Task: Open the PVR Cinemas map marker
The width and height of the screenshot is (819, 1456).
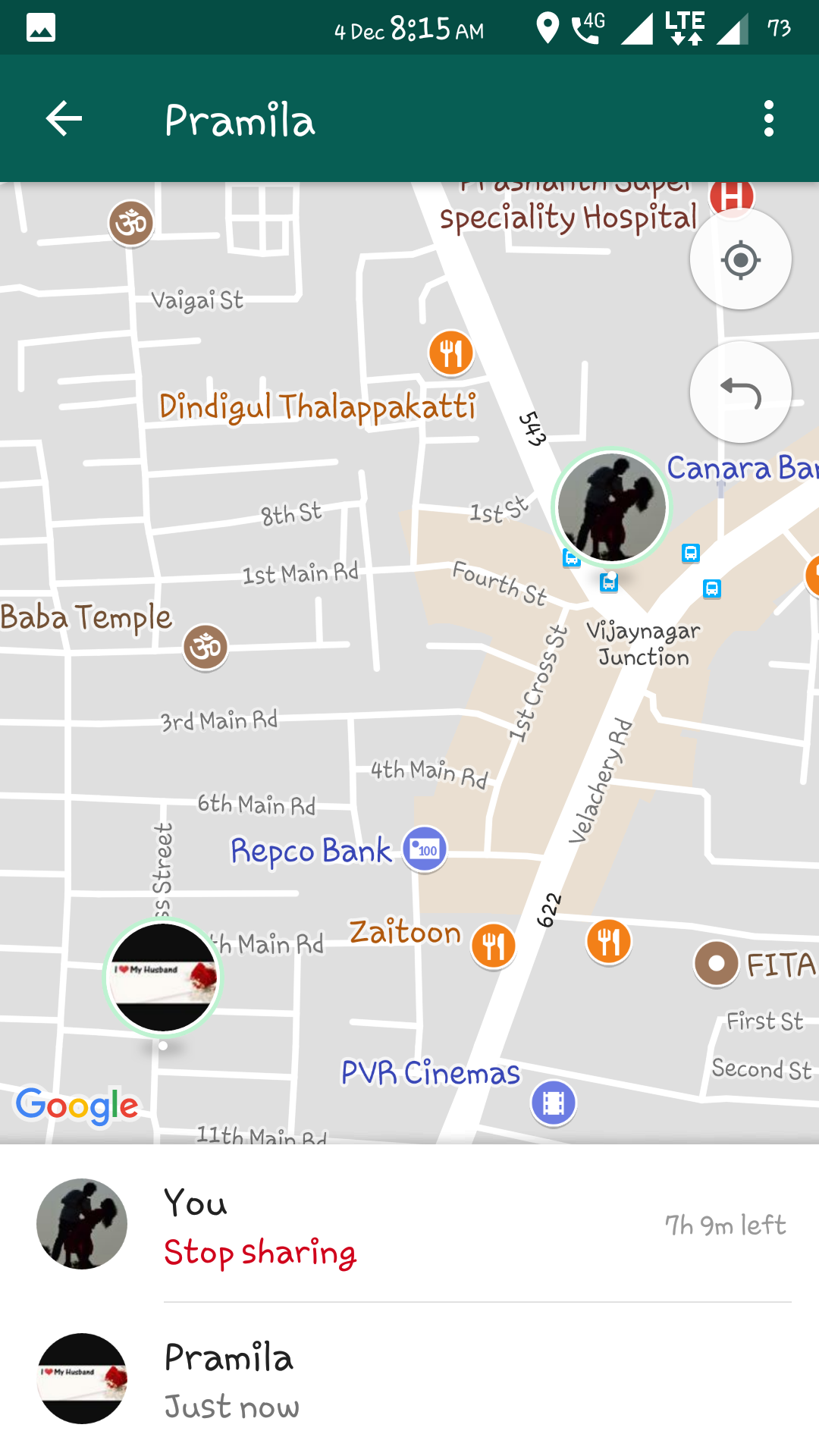Action: click(554, 1103)
